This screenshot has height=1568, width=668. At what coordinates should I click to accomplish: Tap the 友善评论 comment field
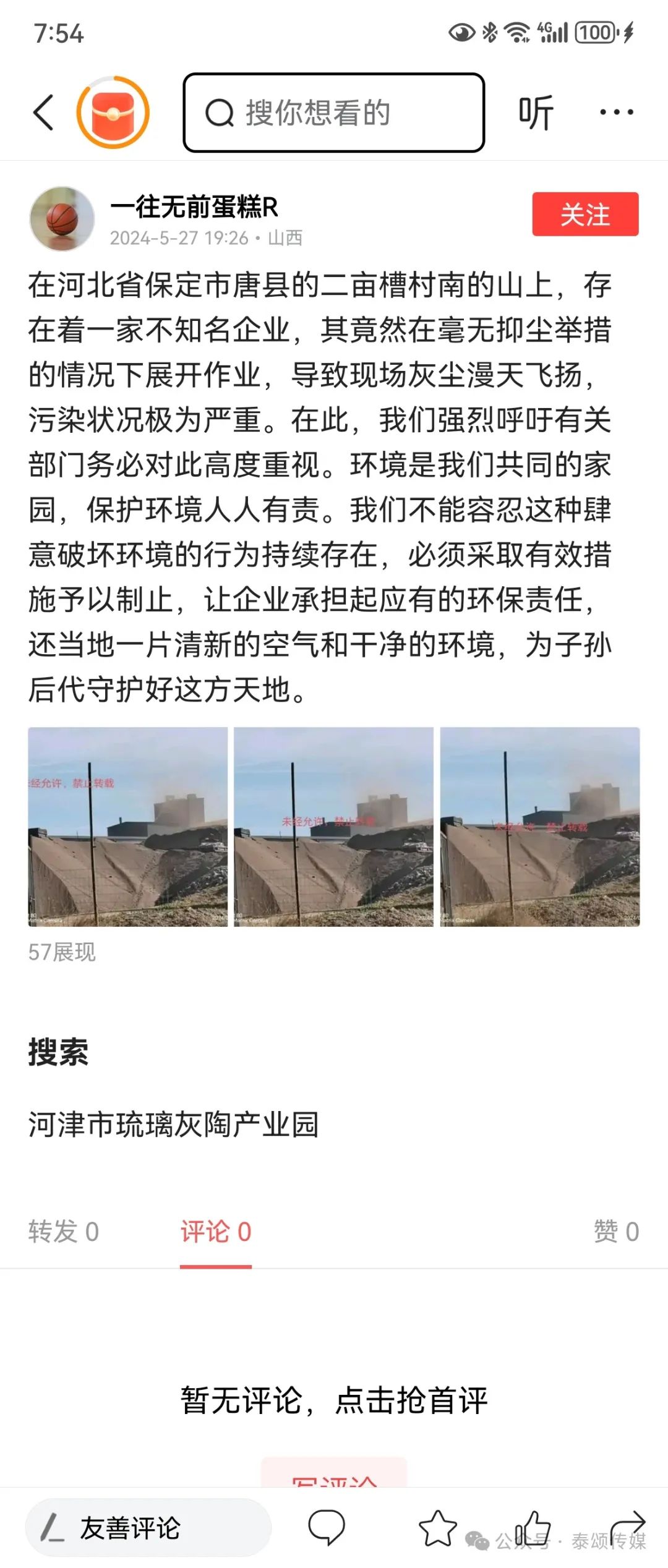click(x=148, y=1527)
